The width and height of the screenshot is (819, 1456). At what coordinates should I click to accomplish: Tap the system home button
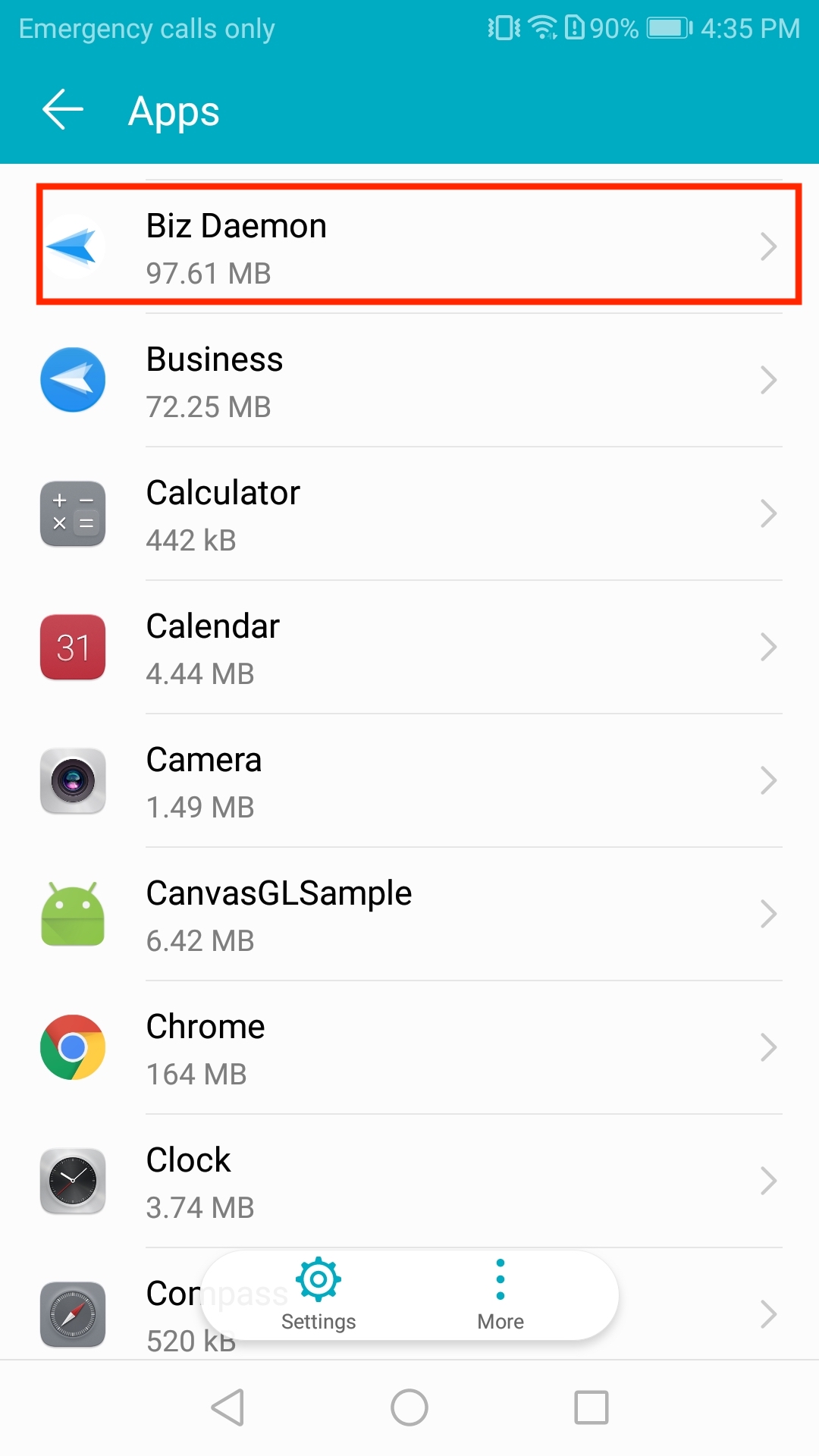coord(409,1407)
